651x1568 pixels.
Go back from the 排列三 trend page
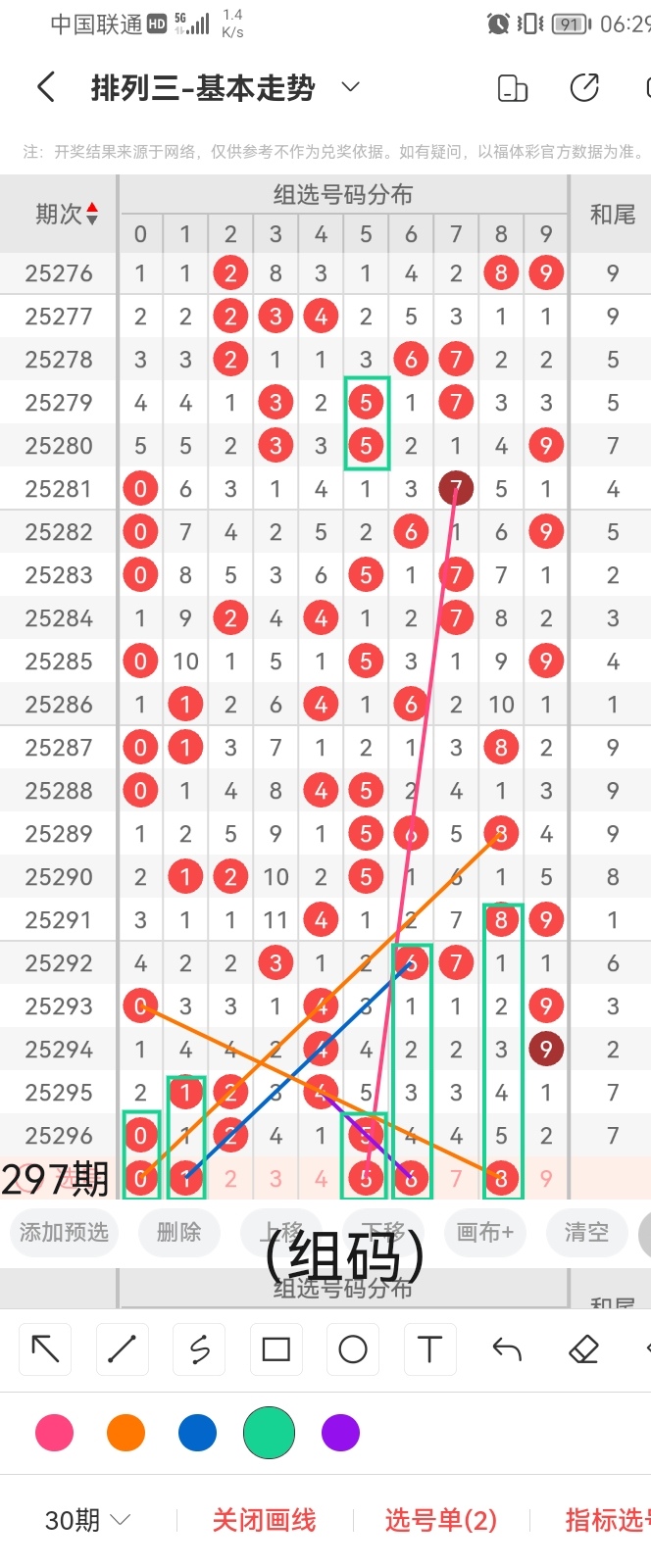point(46,88)
